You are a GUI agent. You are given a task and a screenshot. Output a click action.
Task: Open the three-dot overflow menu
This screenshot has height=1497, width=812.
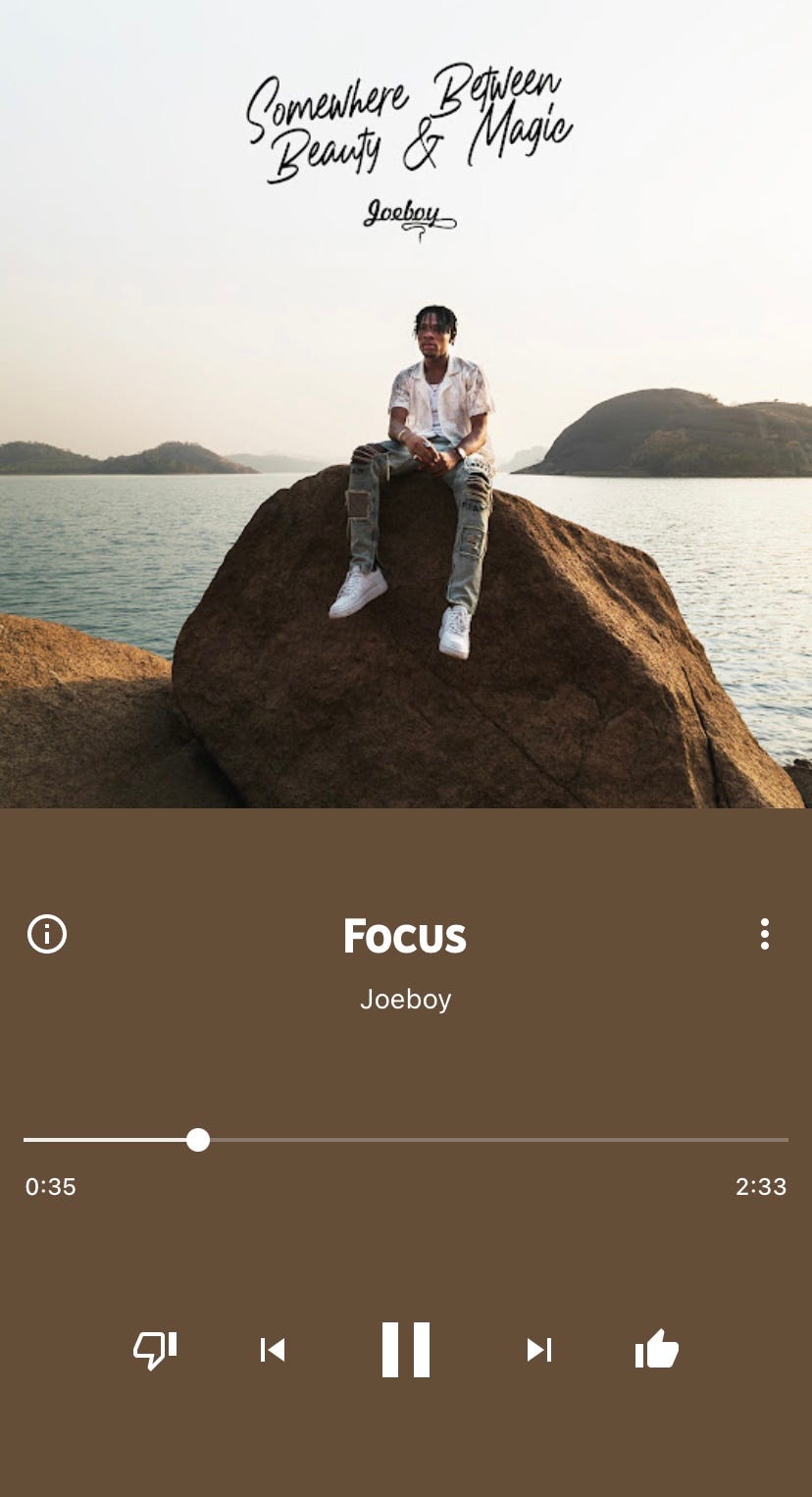[x=764, y=934]
